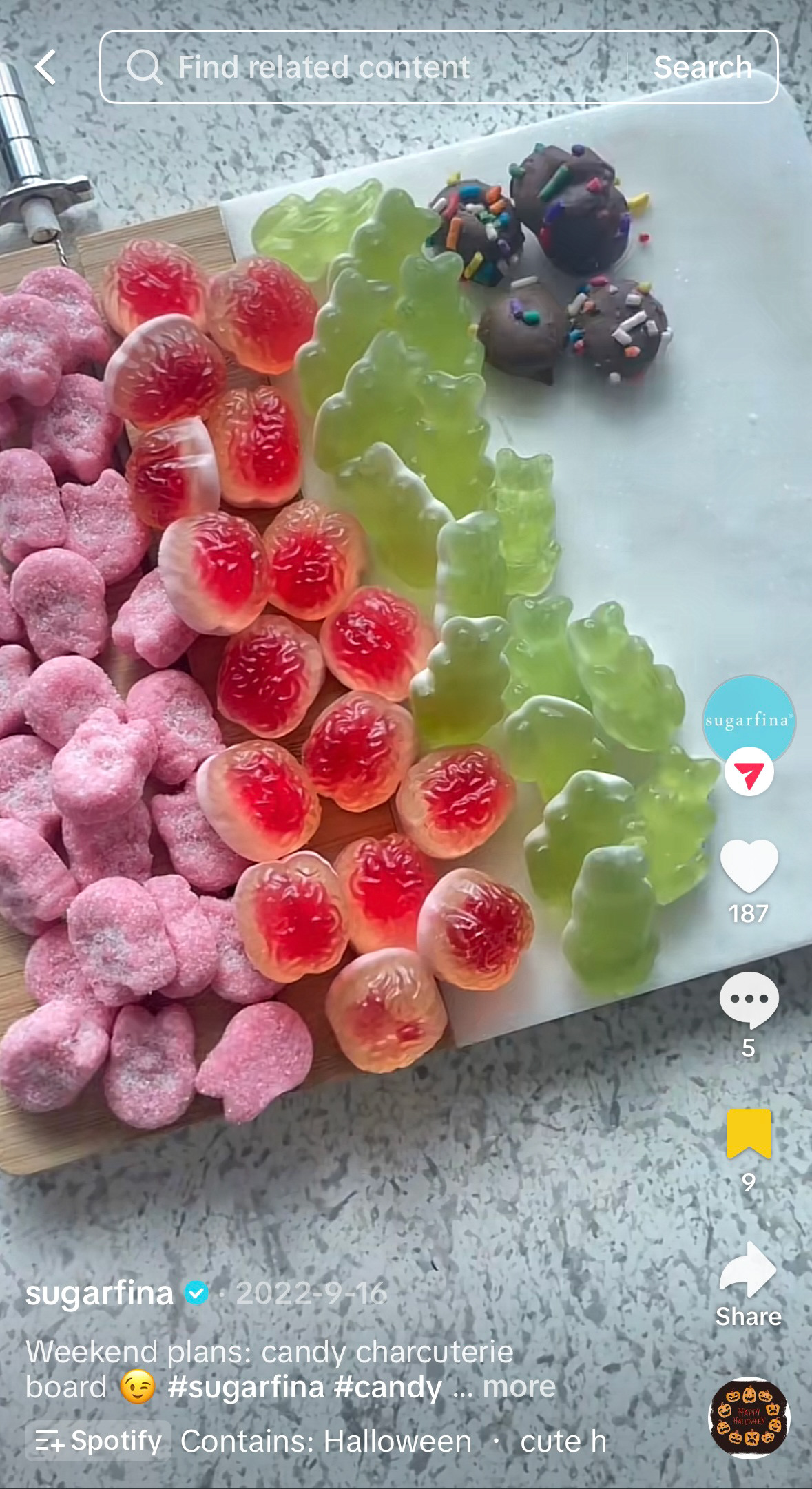Tap the yellow bookmark icon
812x1489 pixels.
[749, 1134]
